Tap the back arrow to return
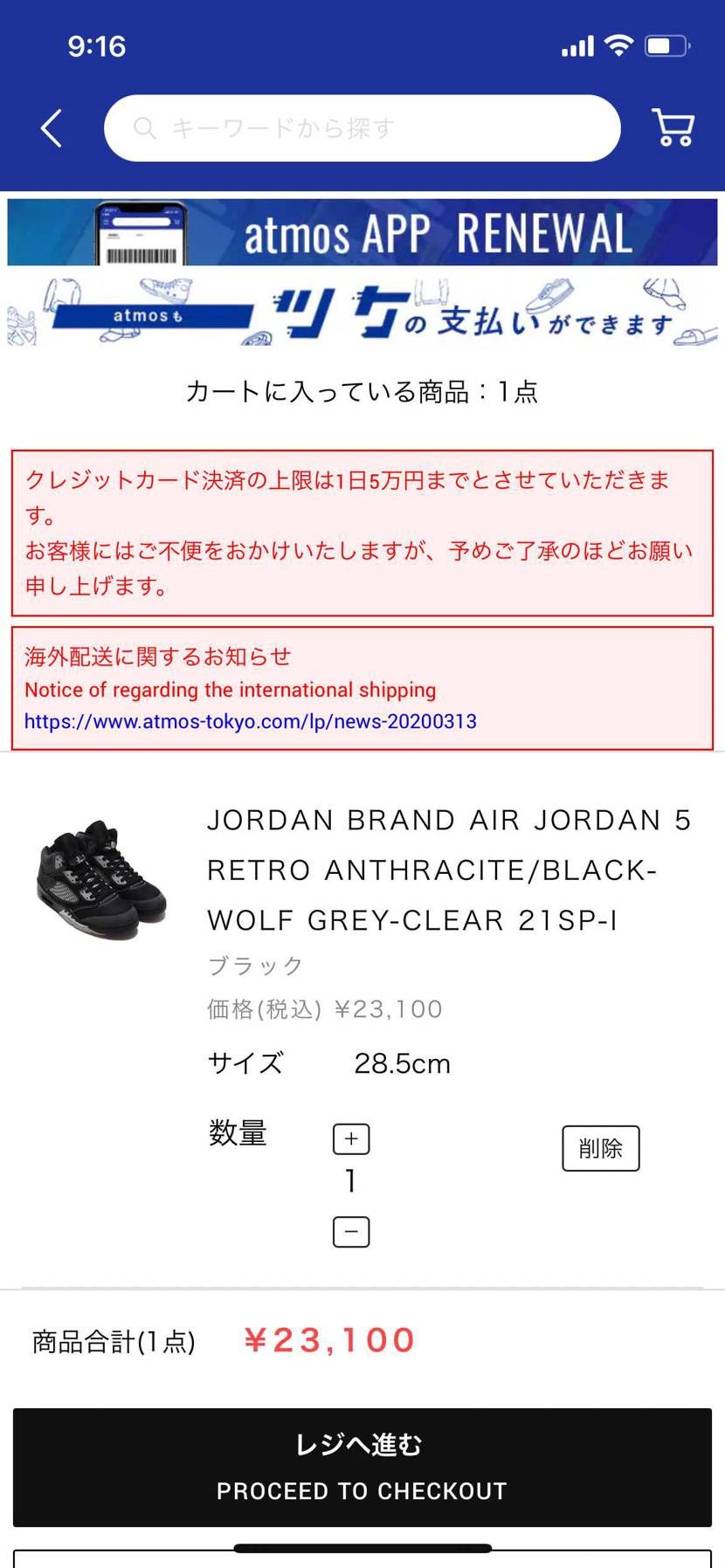 51,127
